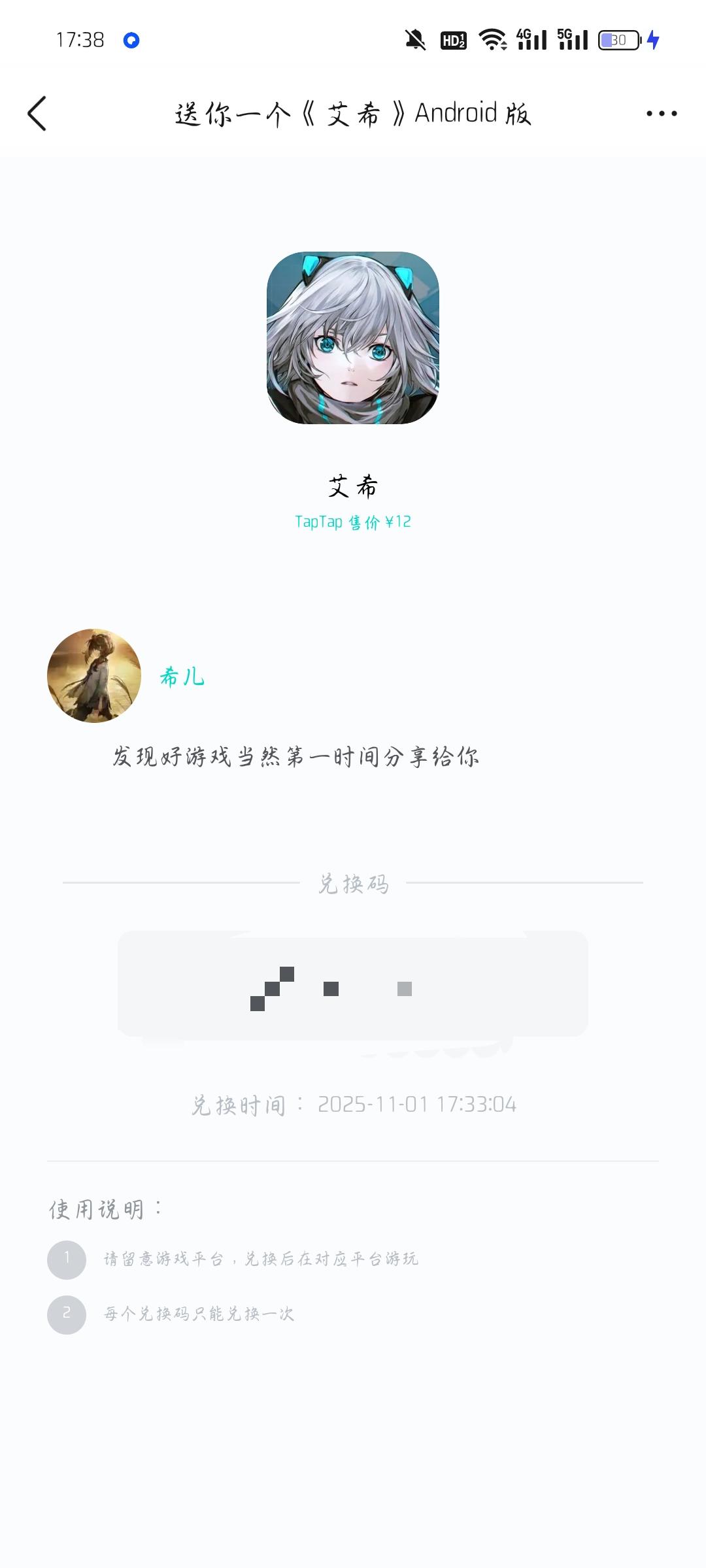The width and height of the screenshot is (706, 1568).
Task: Open the TapTap 售价 ¥12 price link
Action: [x=353, y=522]
